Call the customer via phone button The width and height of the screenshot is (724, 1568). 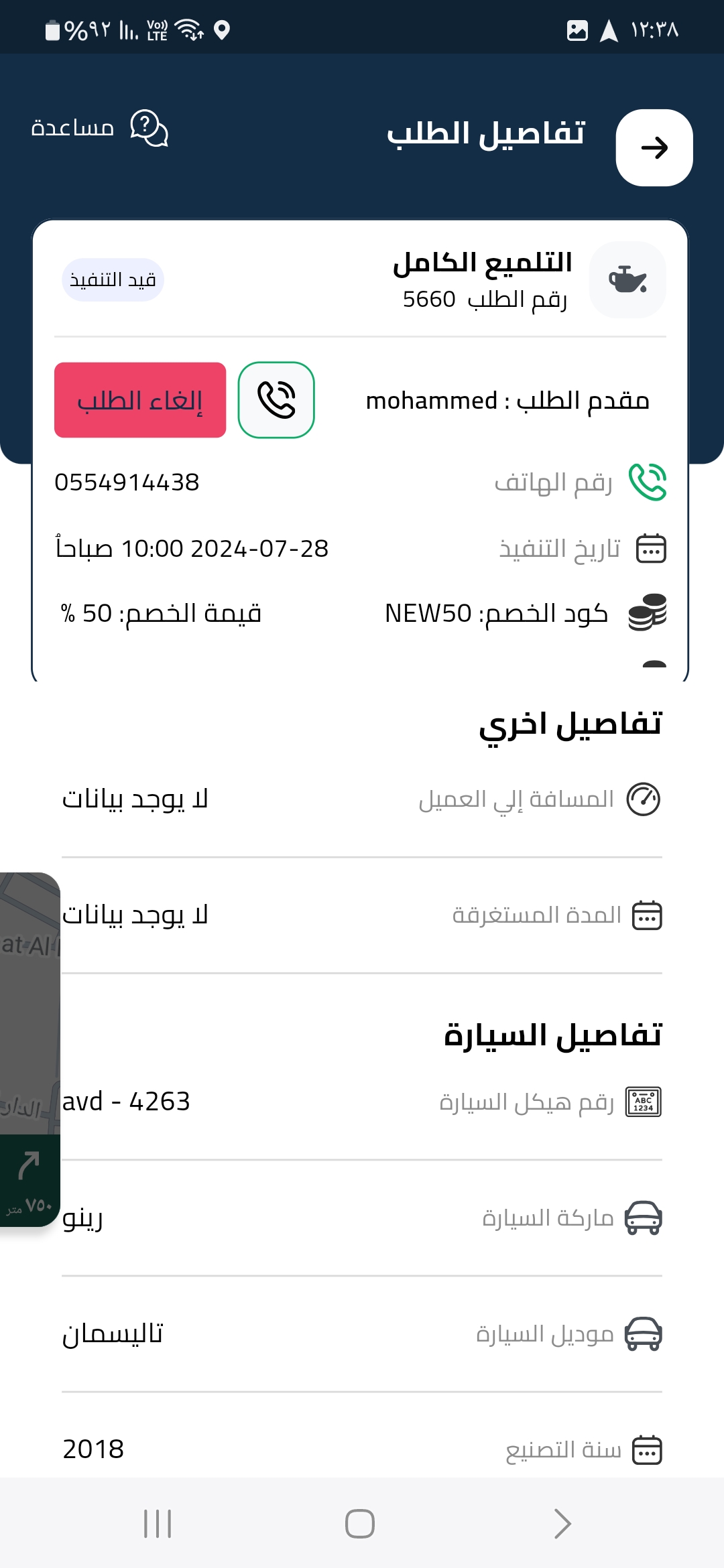pyautogui.click(x=276, y=400)
